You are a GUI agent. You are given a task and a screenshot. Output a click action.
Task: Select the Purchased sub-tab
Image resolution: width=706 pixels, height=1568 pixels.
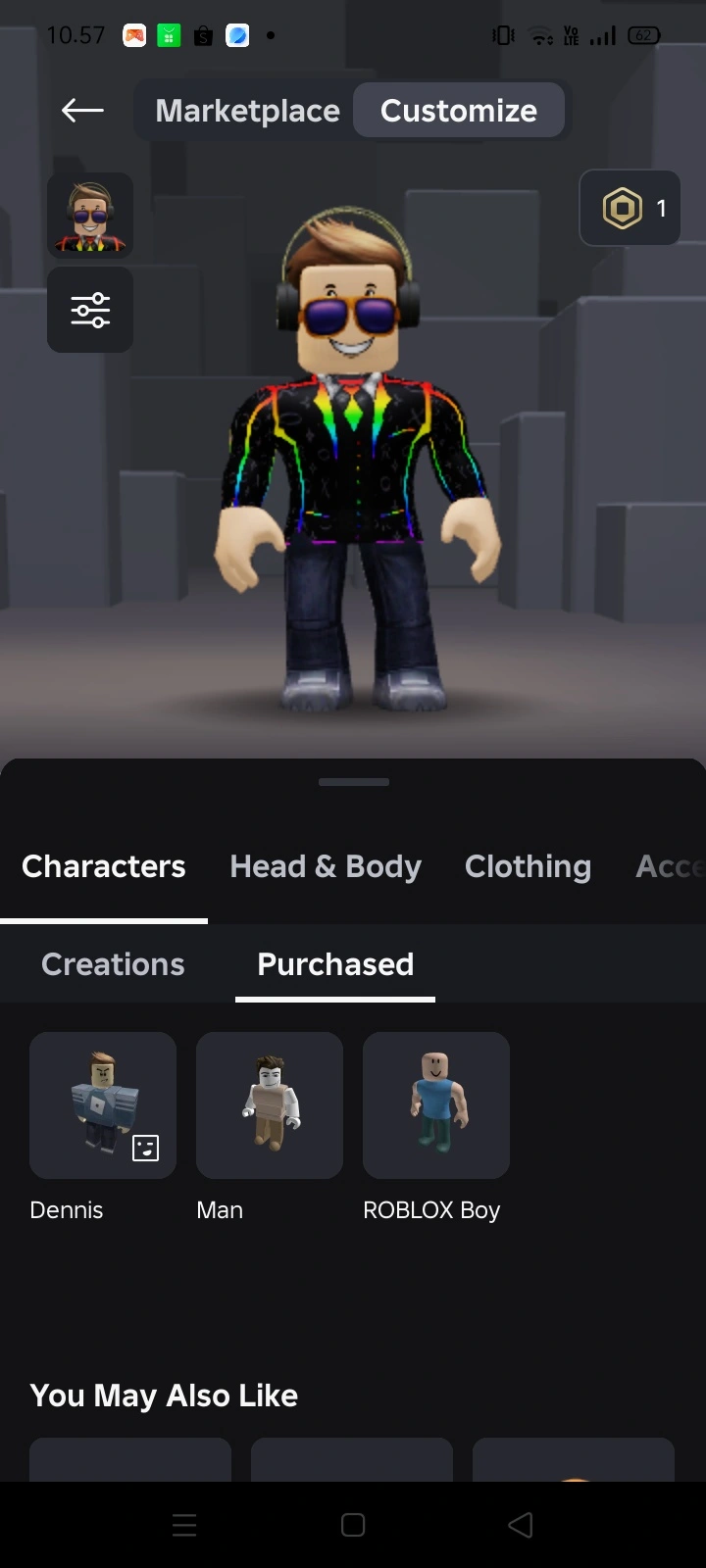[335, 964]
